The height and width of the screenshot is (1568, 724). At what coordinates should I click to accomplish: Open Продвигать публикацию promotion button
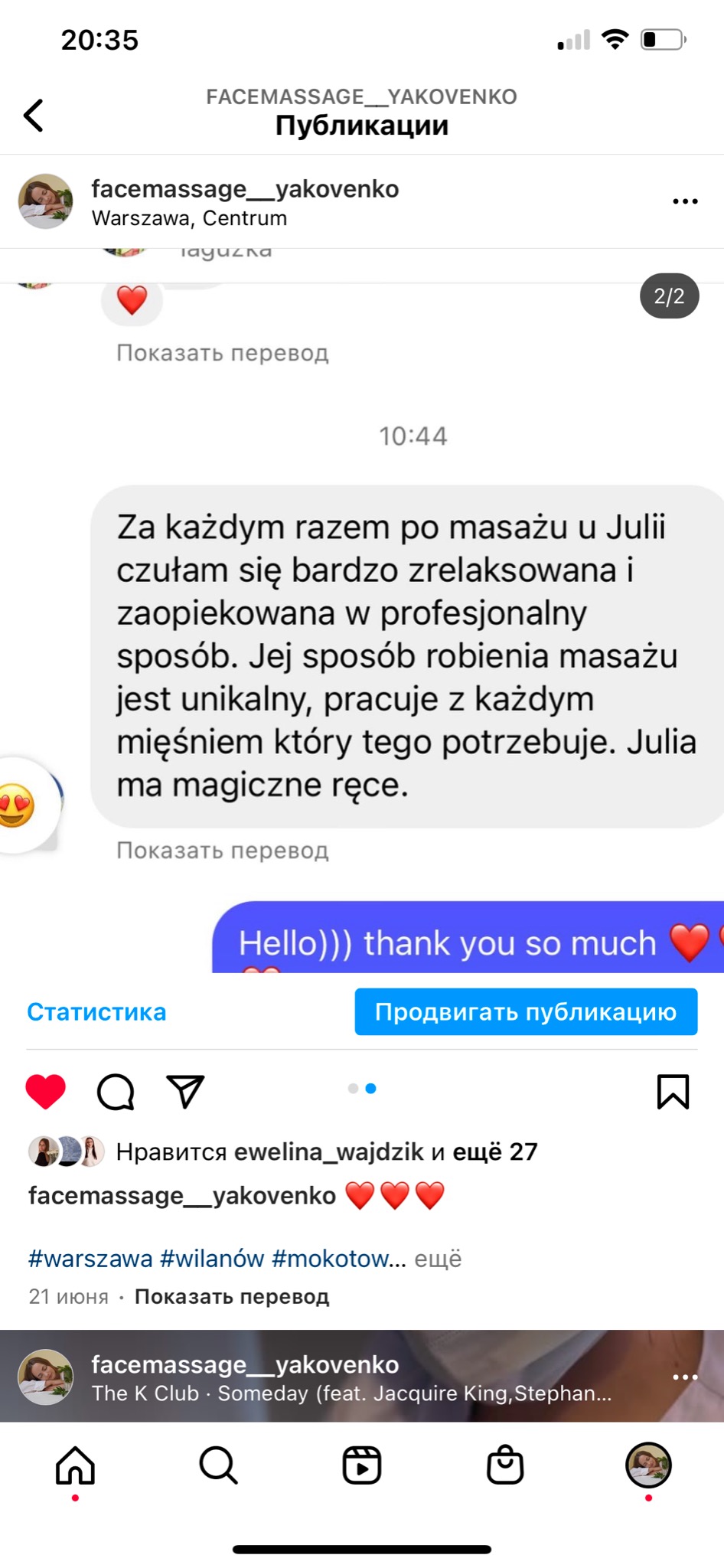526,1011
